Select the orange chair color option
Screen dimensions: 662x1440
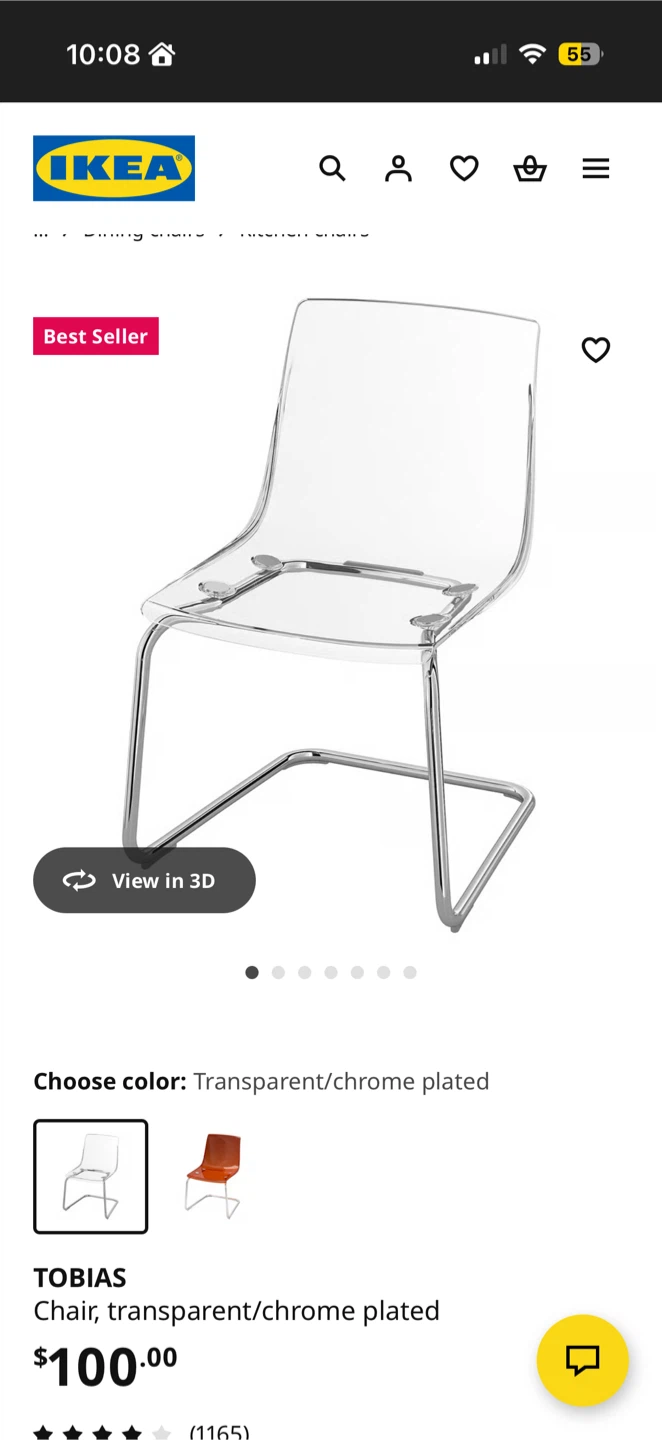213,1176
